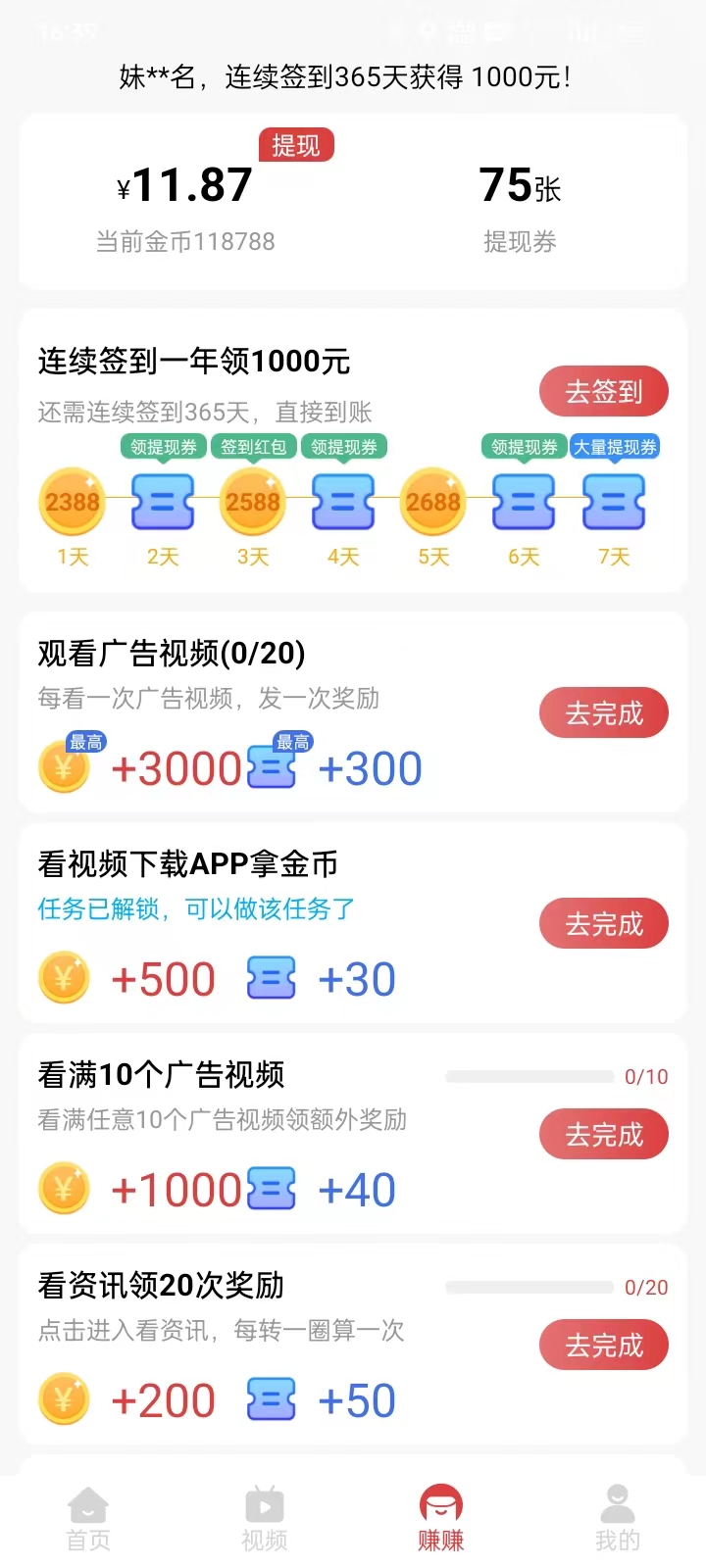Tap 去完成 on 看视频下载APP拿金币

pyautogui.click(x=603, y=922)
